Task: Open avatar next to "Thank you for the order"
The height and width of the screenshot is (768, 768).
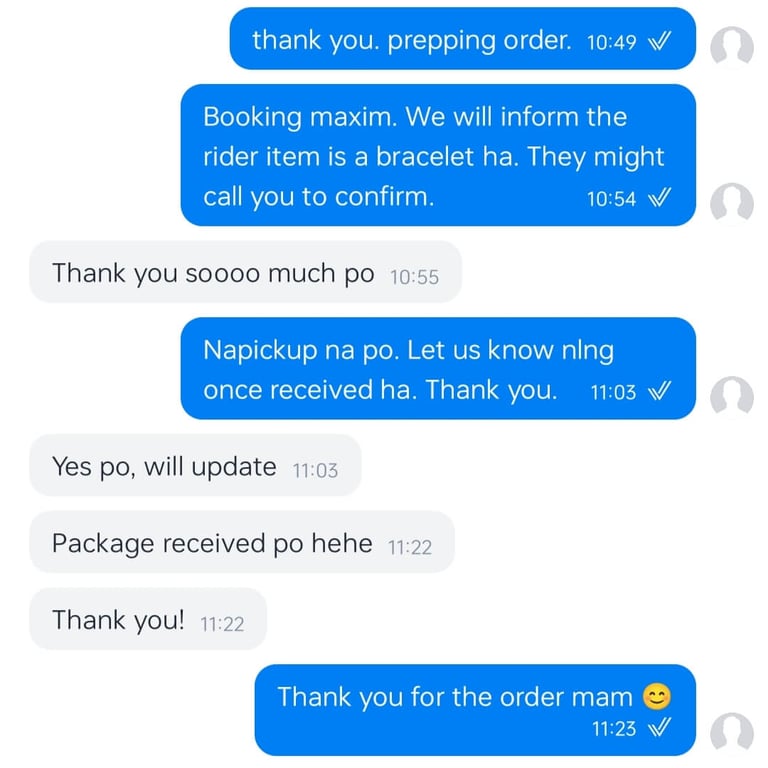Action: point(731,733)
